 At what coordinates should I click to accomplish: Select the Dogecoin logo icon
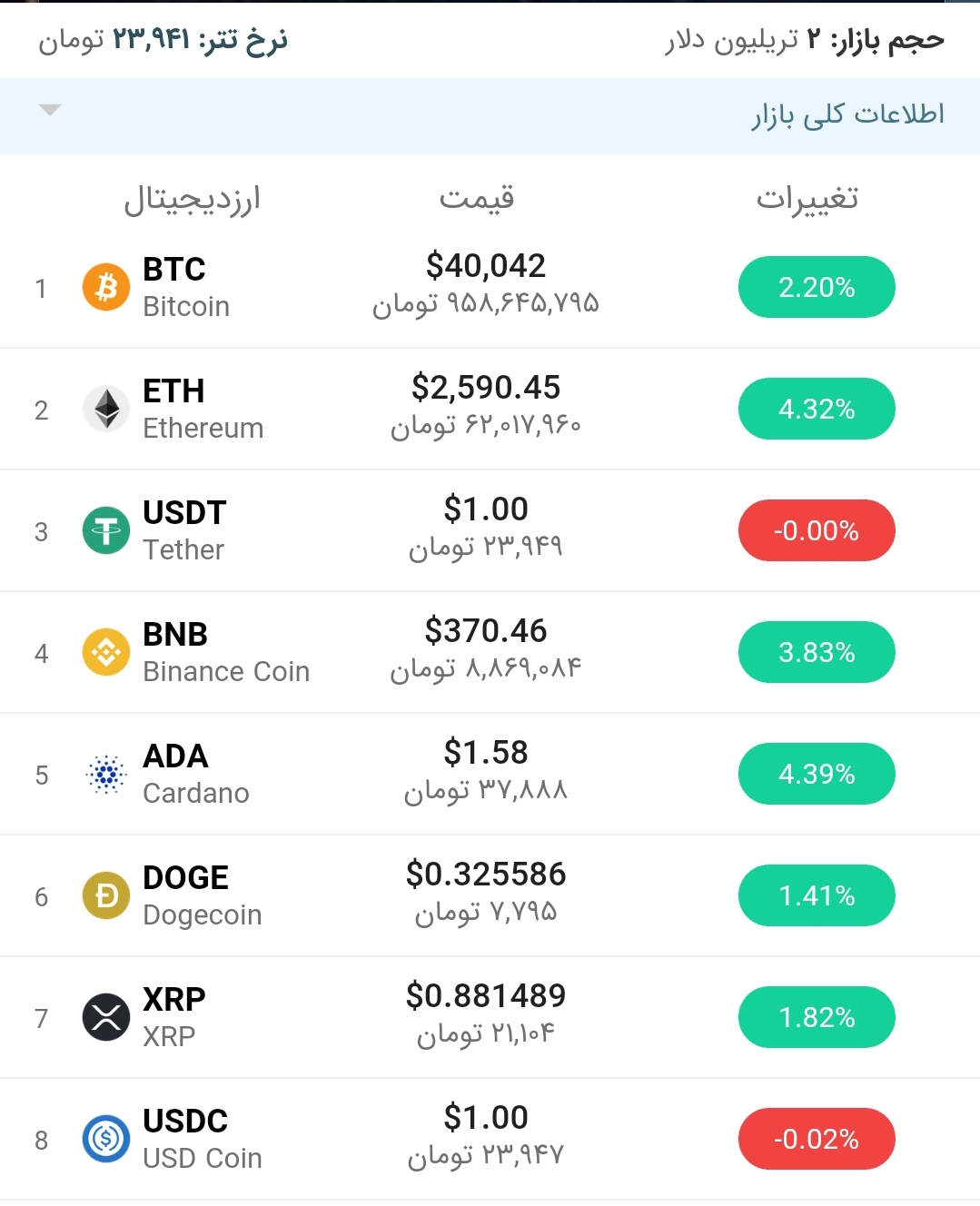106,895
